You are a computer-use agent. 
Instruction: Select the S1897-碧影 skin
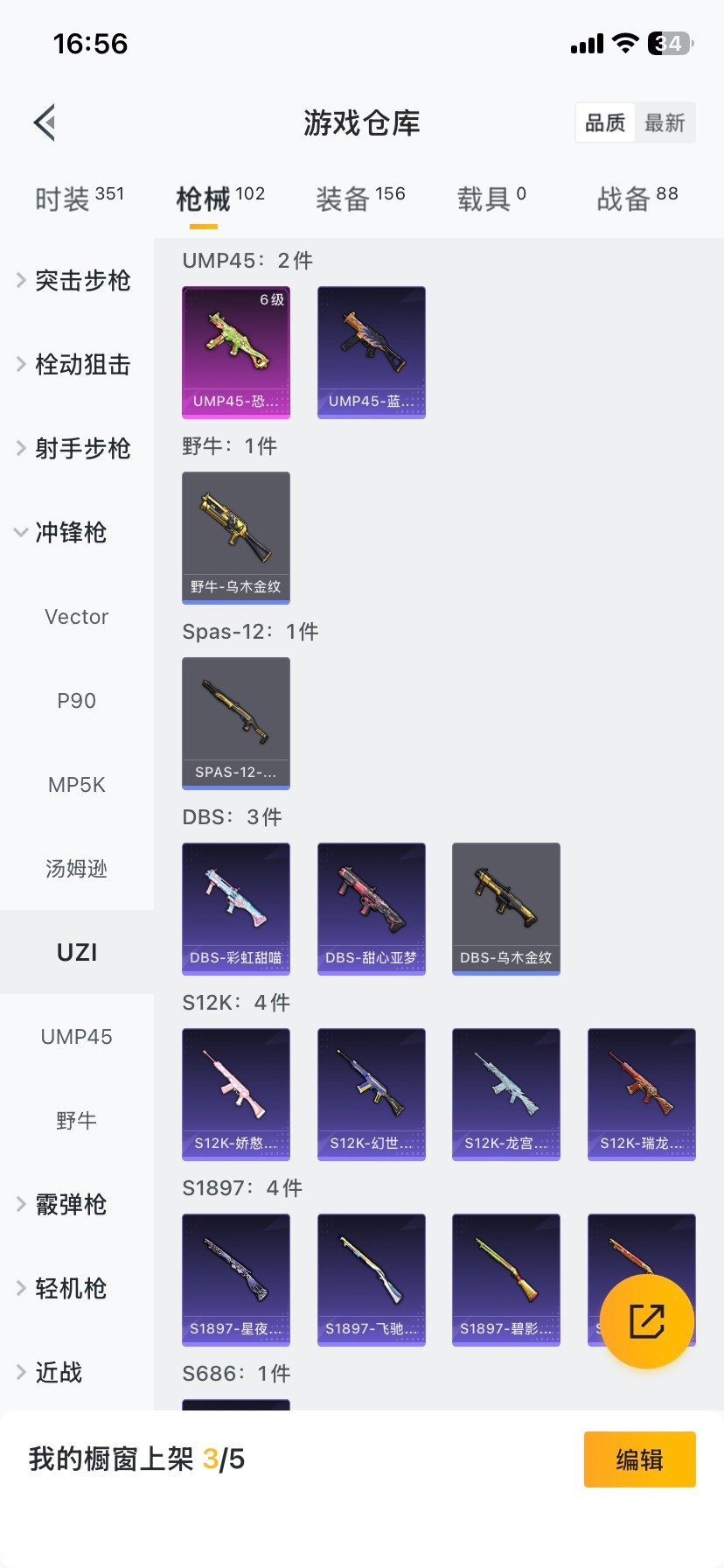pos(505,1279)
